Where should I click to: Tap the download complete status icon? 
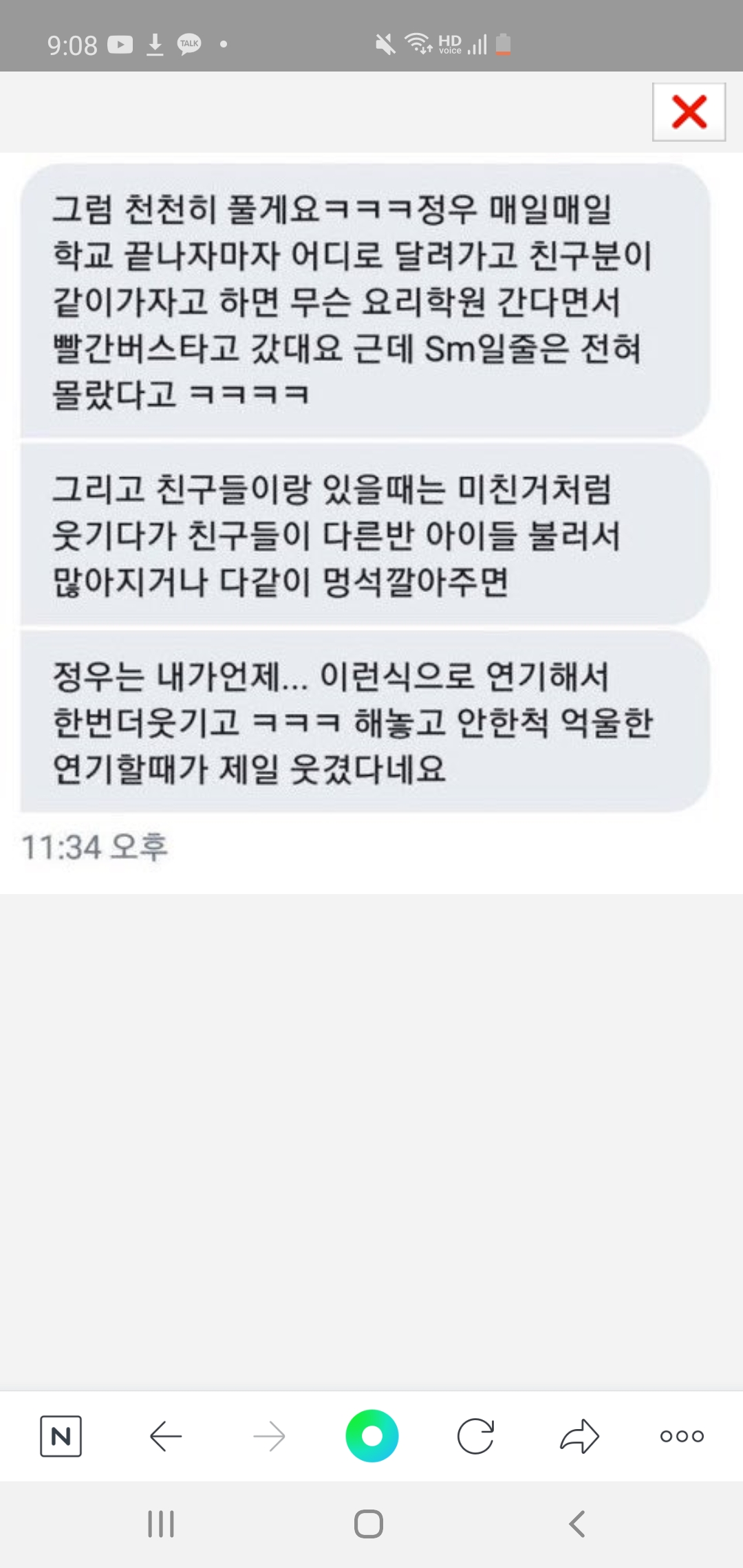pos(154,43)
